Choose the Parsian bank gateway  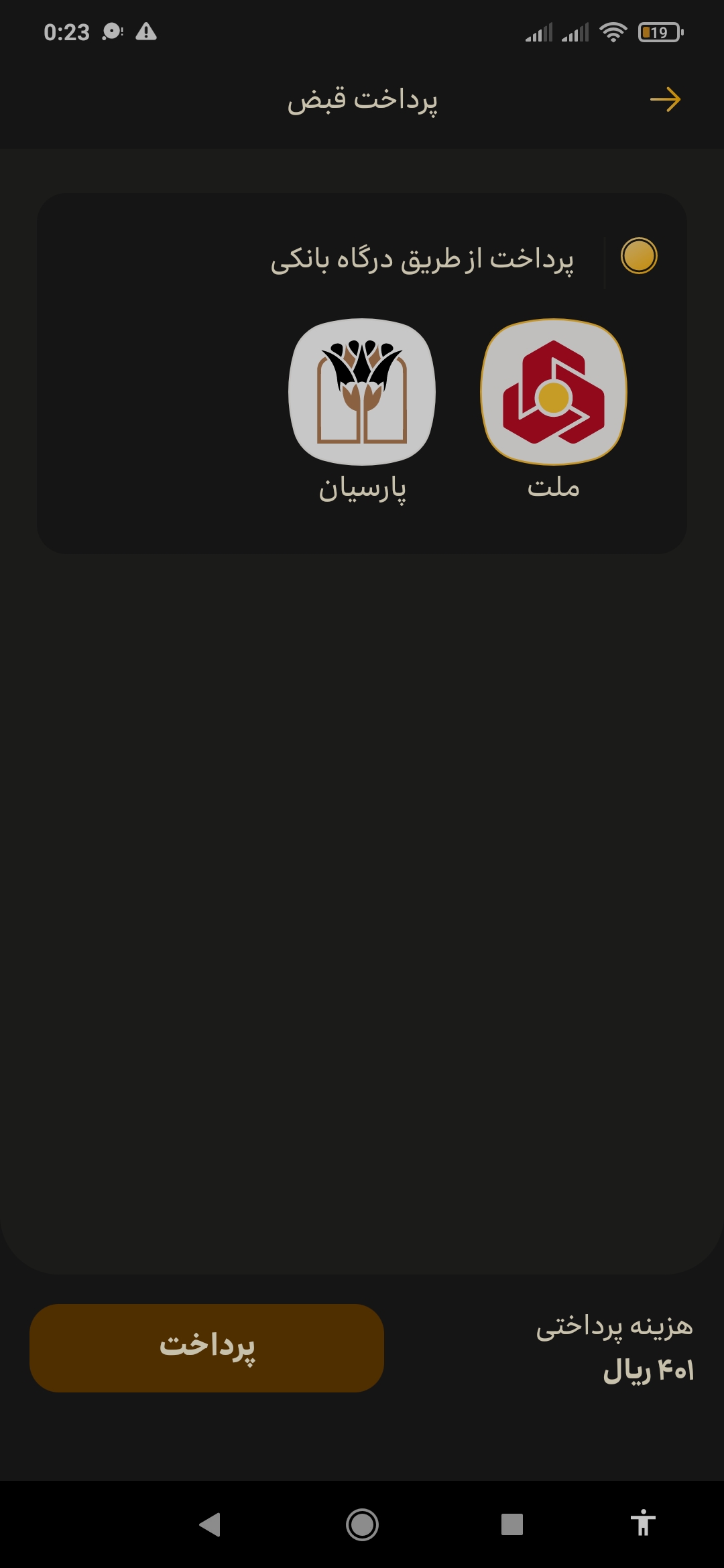362,392
